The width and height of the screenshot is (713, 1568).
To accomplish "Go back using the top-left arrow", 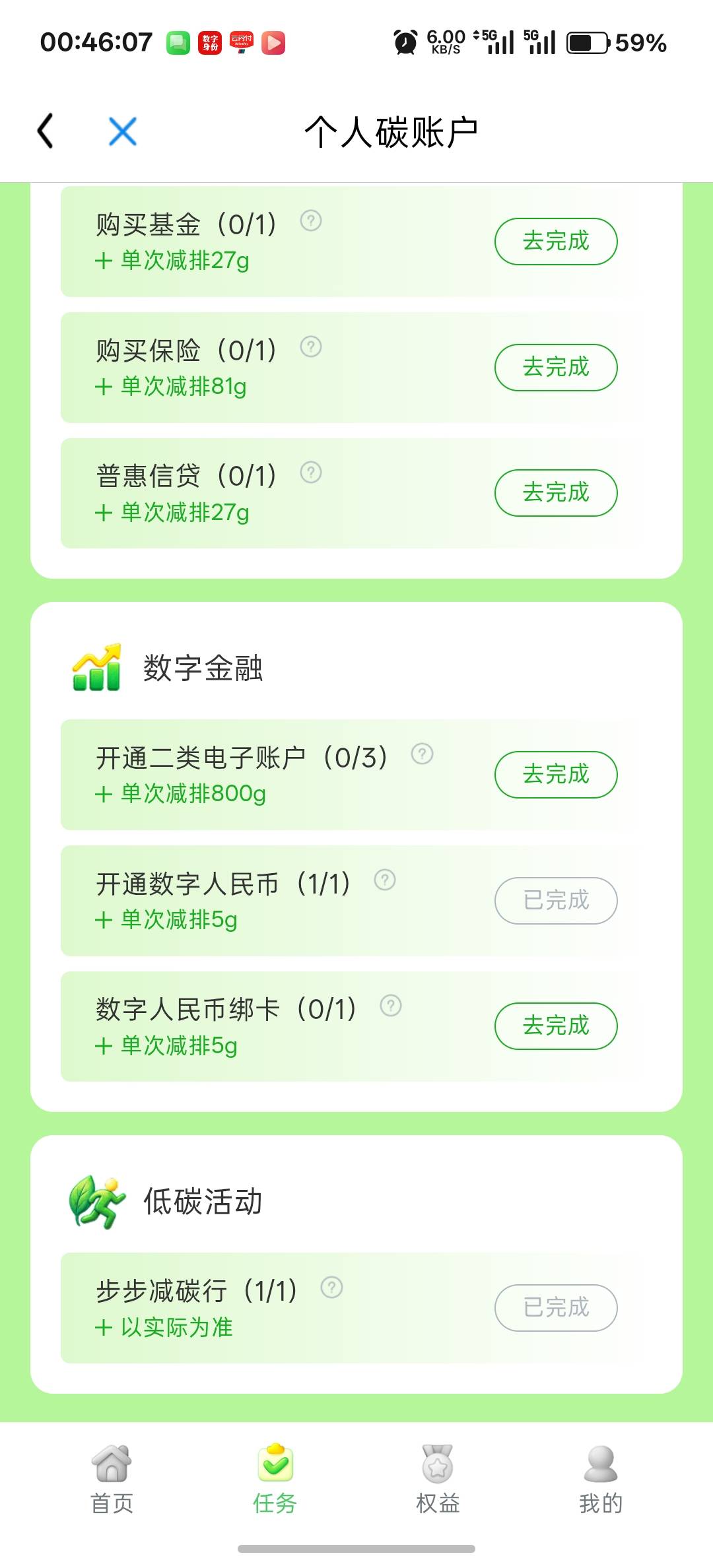I will [x=45, y=131].
